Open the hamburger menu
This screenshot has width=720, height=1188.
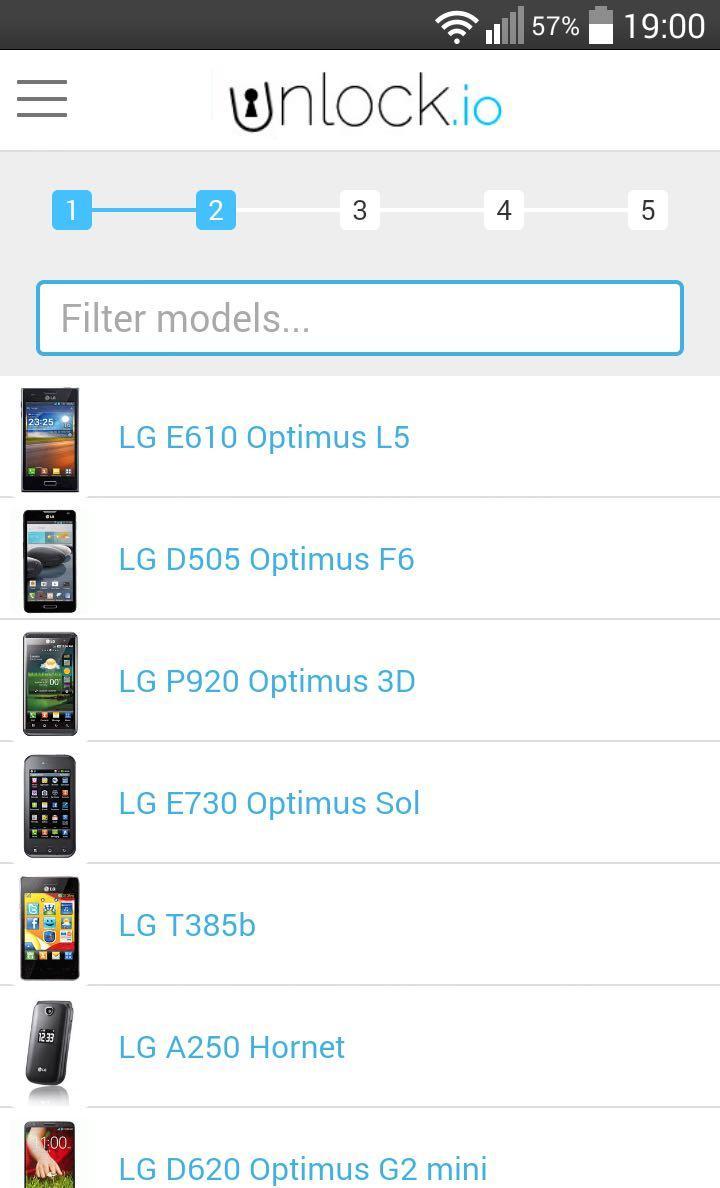42,99
